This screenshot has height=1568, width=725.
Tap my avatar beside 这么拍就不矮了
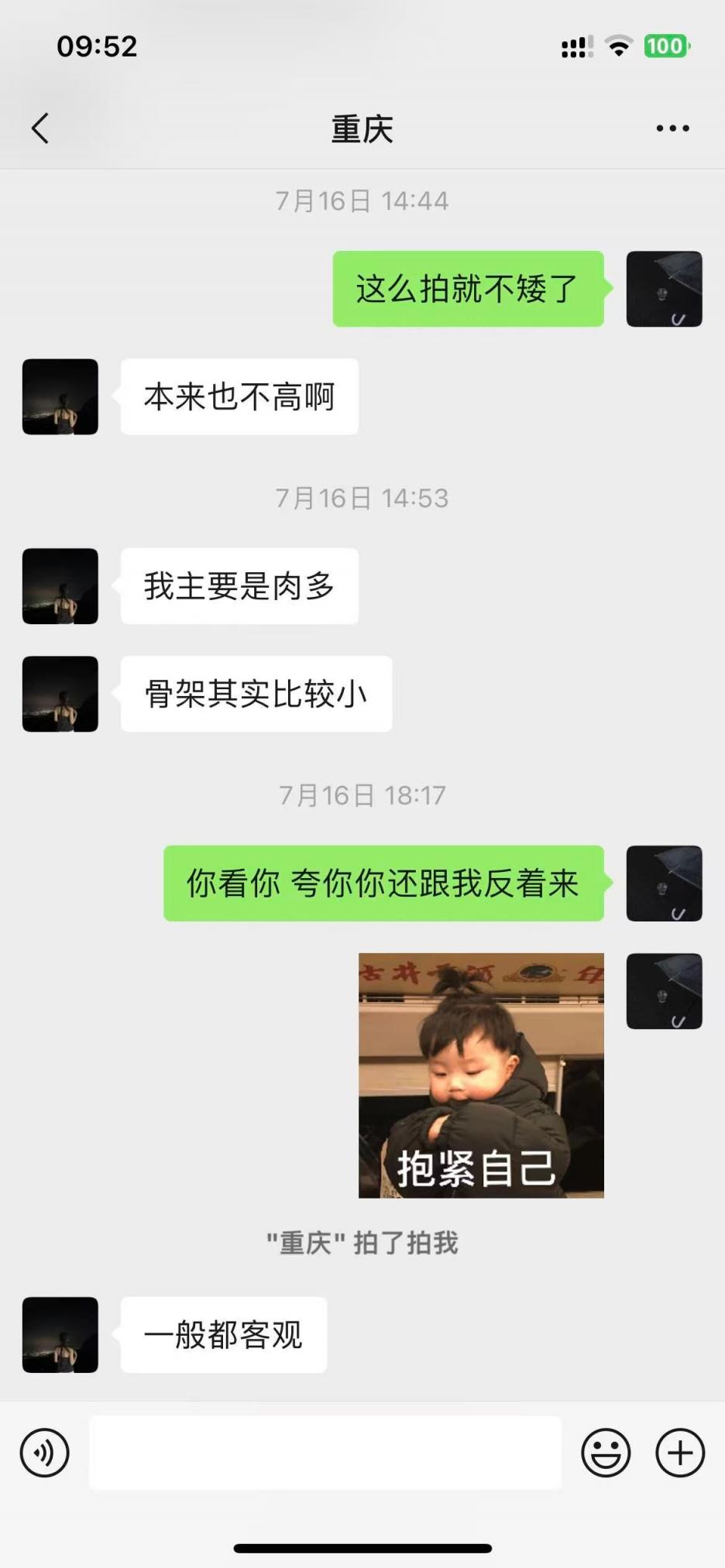coord(664,289)
